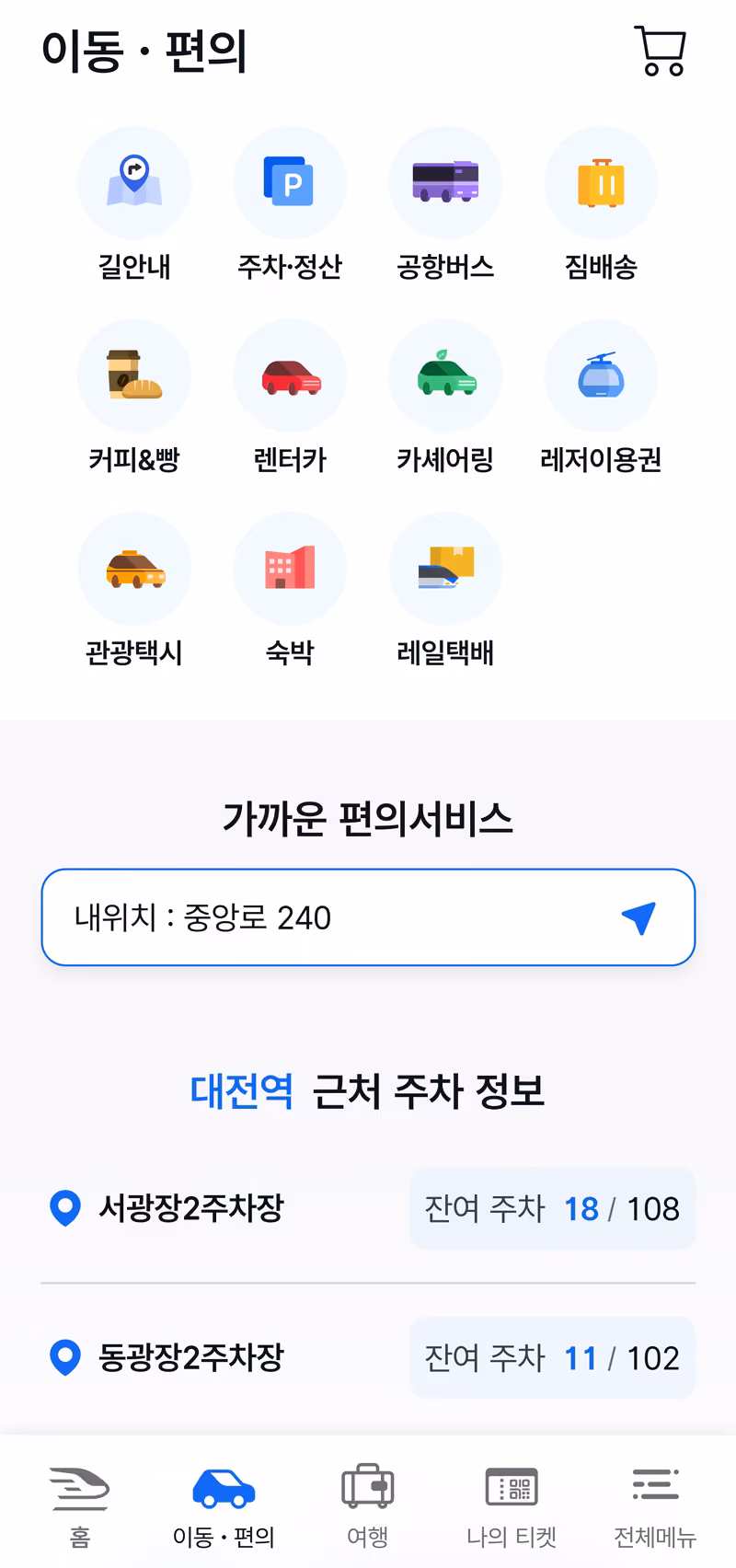
Task: Select 관광택시 tour taxi
Action: click(x=134, y=591)
